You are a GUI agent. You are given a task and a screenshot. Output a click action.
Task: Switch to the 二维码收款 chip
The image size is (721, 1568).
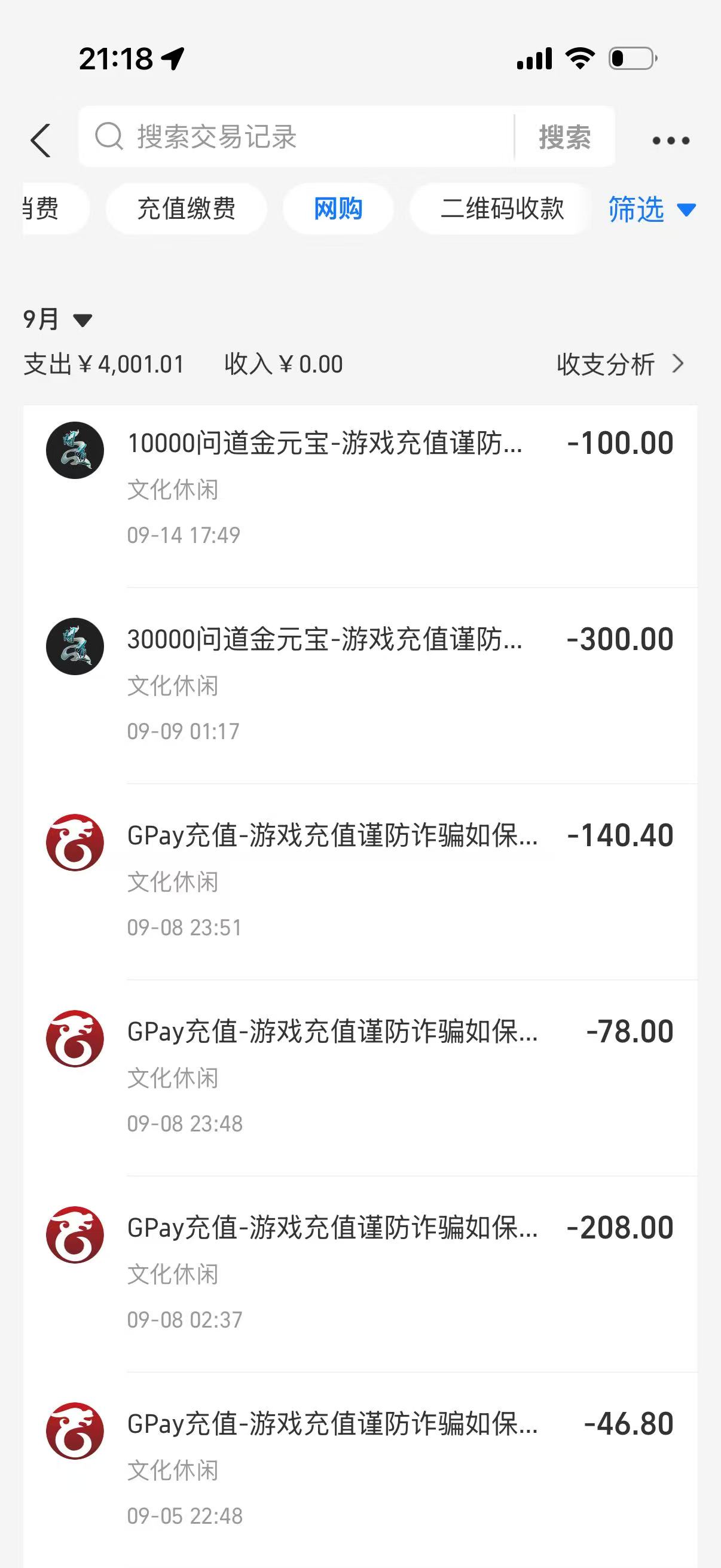click(x=502, y=209)
